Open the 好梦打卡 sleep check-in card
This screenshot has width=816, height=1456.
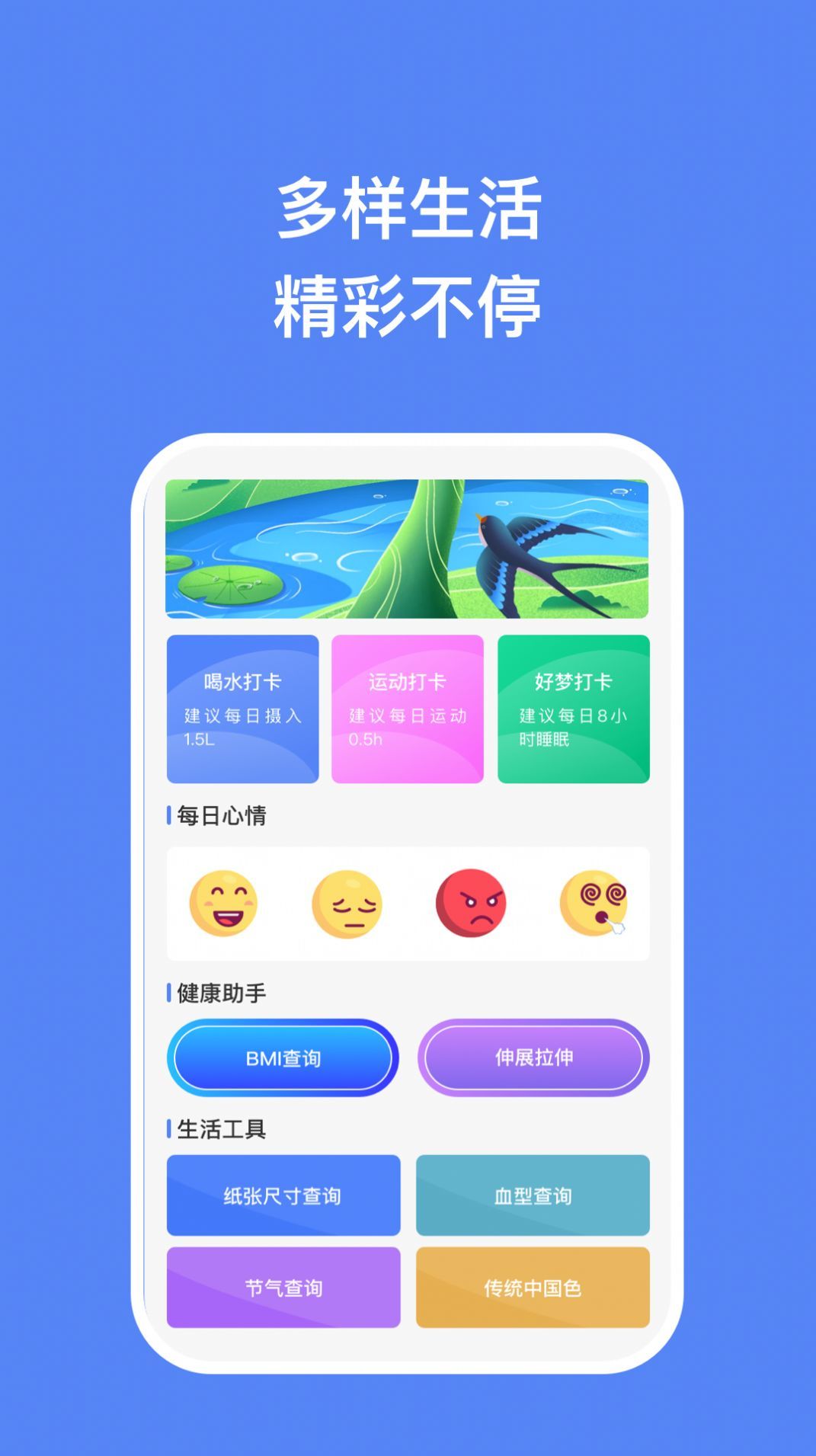(x=574, y=709)
